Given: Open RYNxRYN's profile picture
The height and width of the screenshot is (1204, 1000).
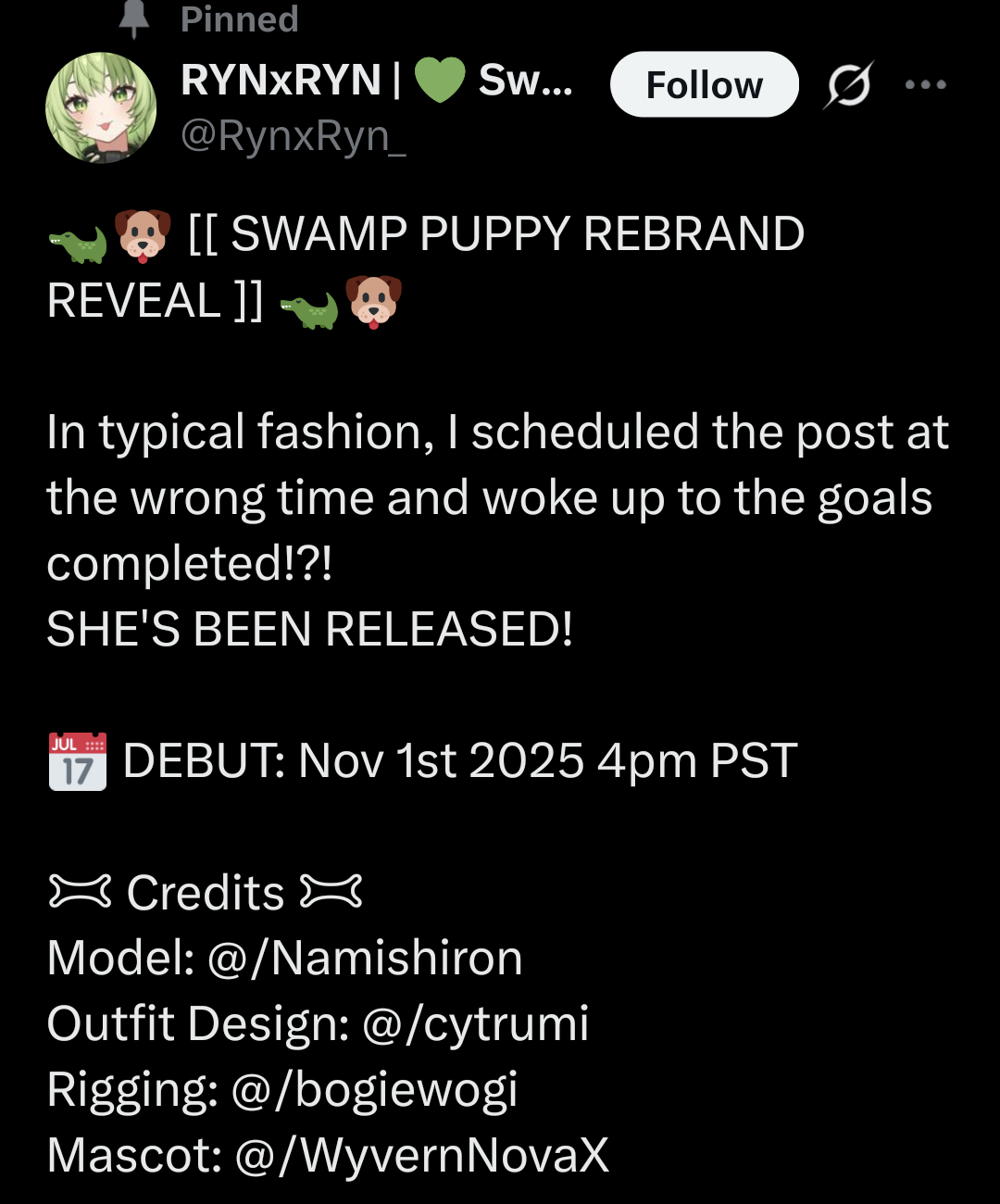Looking at the screenshot, I should pyautogui.click(x=101, y=107).
